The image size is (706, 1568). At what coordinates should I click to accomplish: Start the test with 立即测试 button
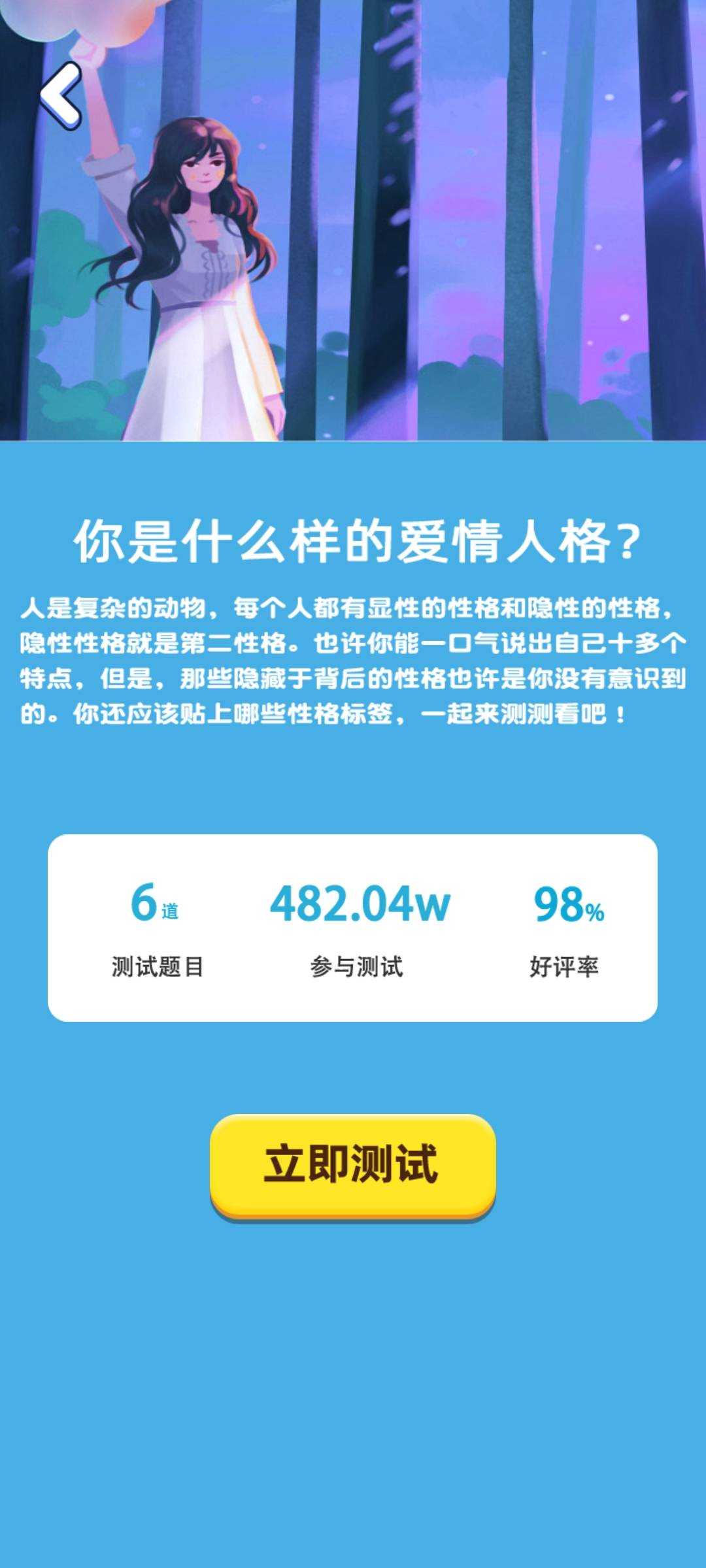[x=352, y=1166]
